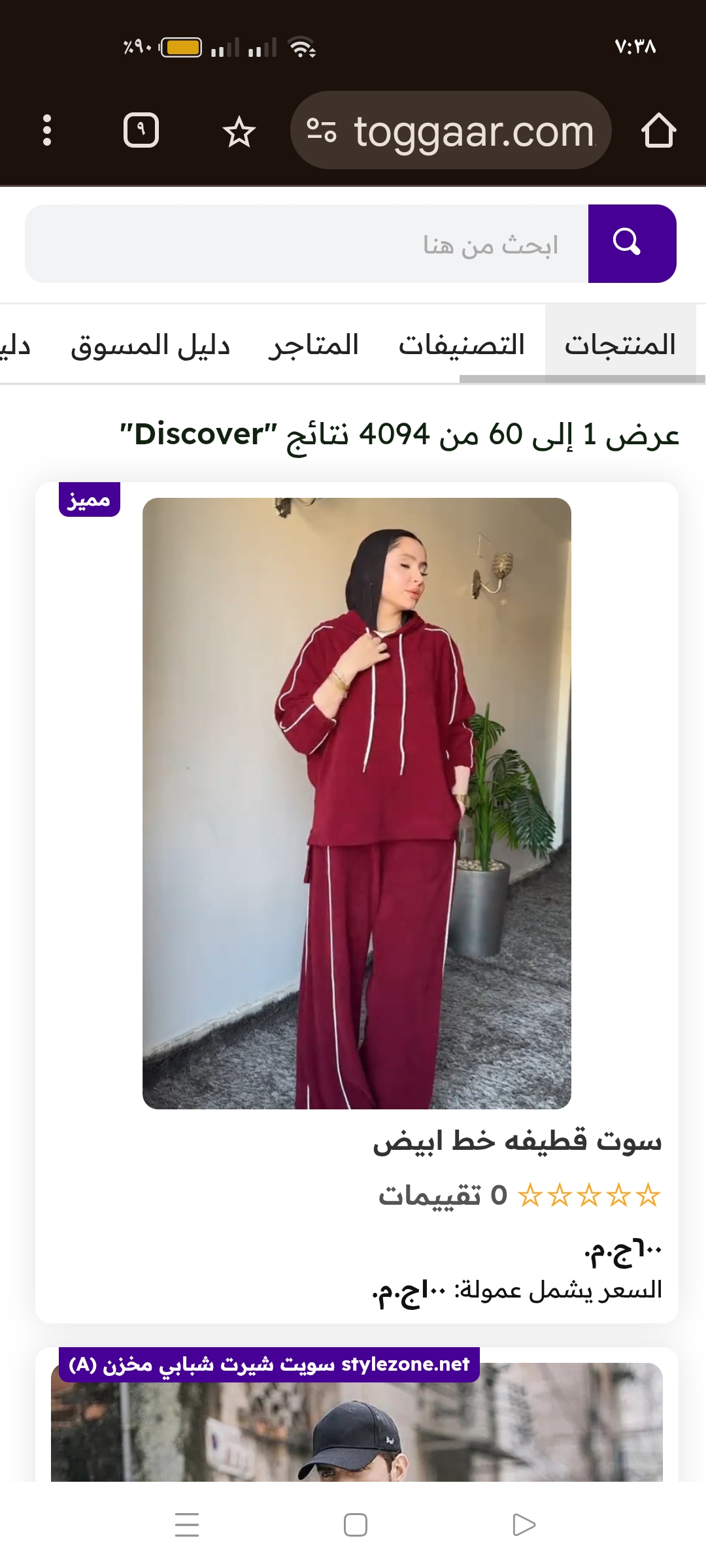The height and width of the screenshot is (1568, 706).
Task: Open the المتاجر tab
Action: (x=314, y=344)
